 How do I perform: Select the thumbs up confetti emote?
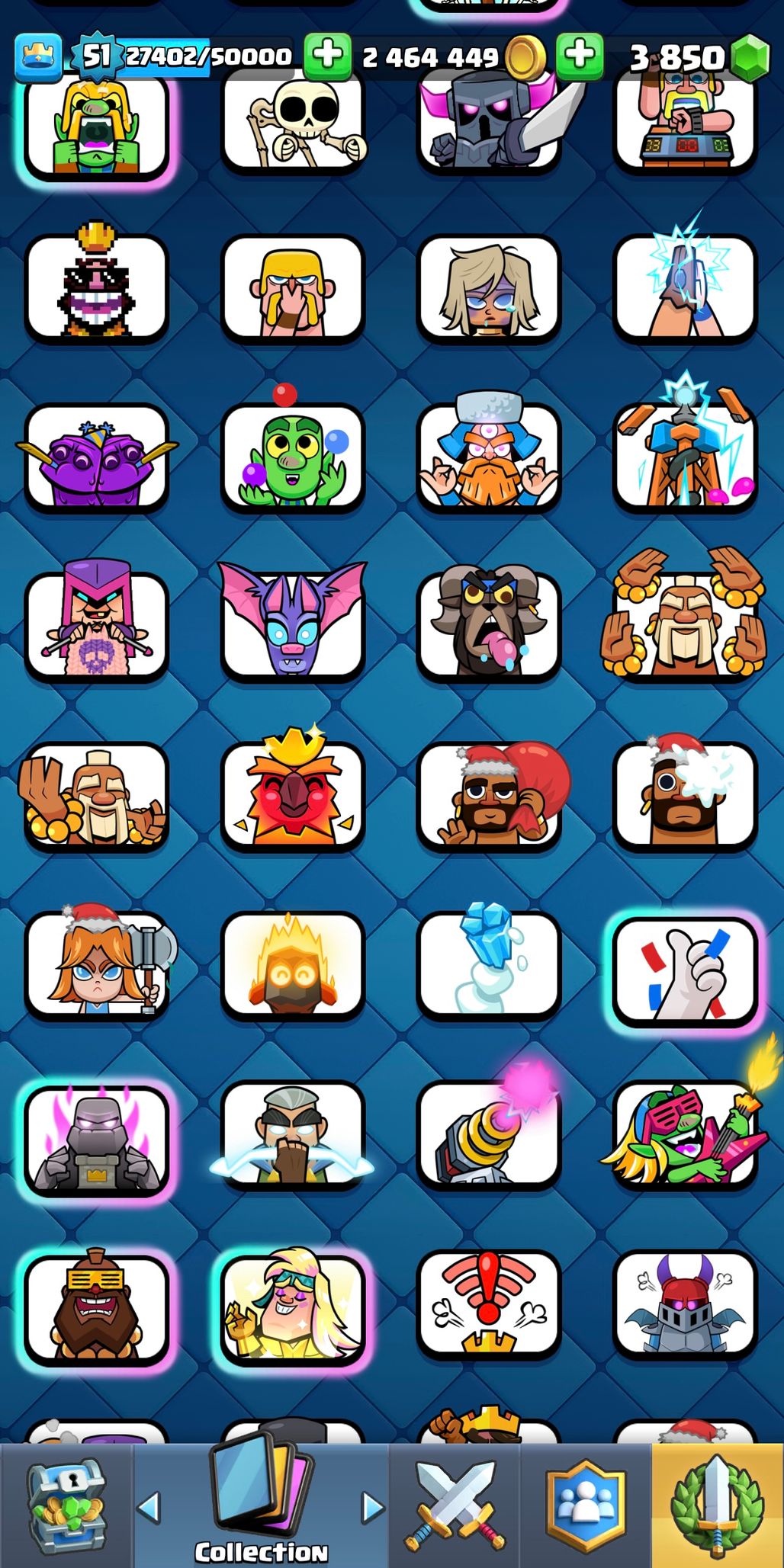coord(685,968)
